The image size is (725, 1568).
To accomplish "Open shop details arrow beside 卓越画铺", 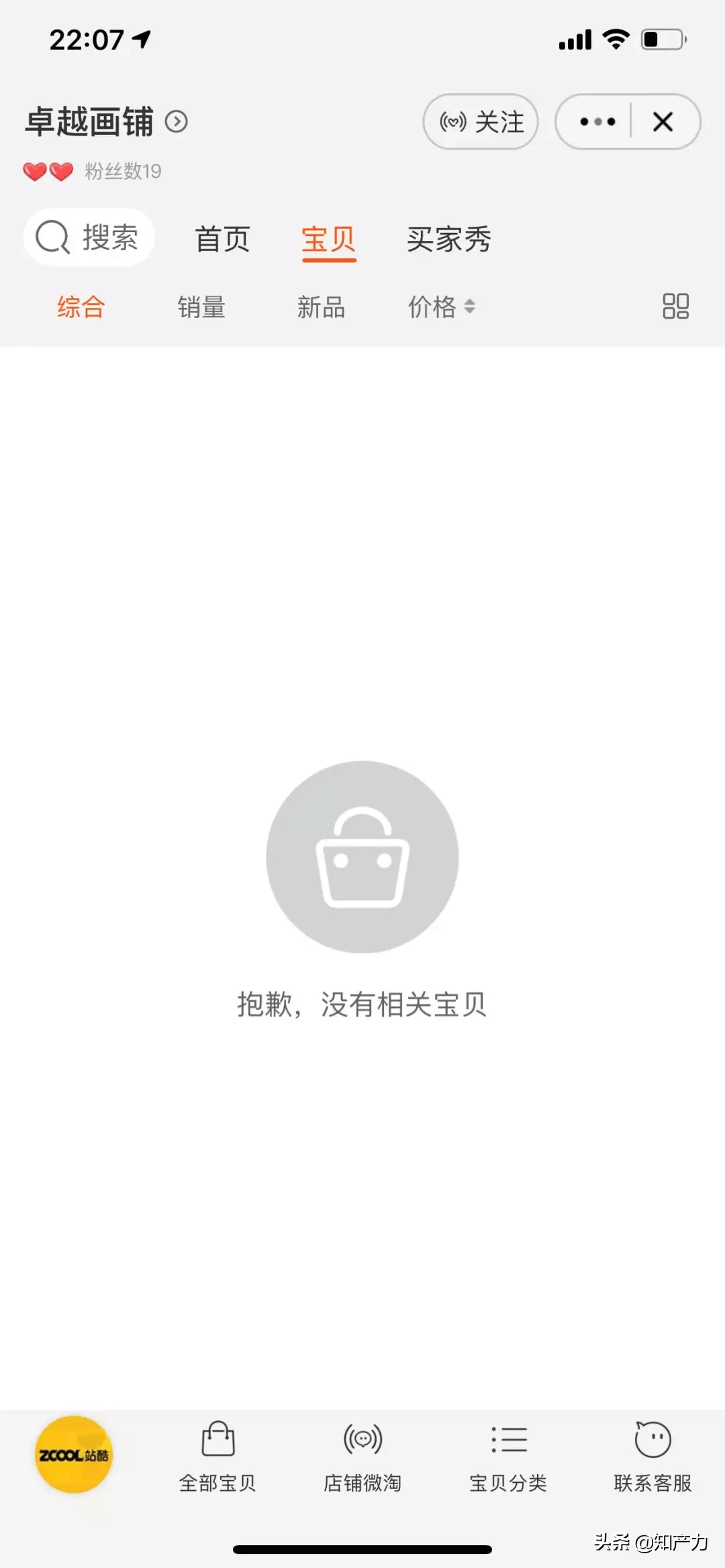I will 177,122.
